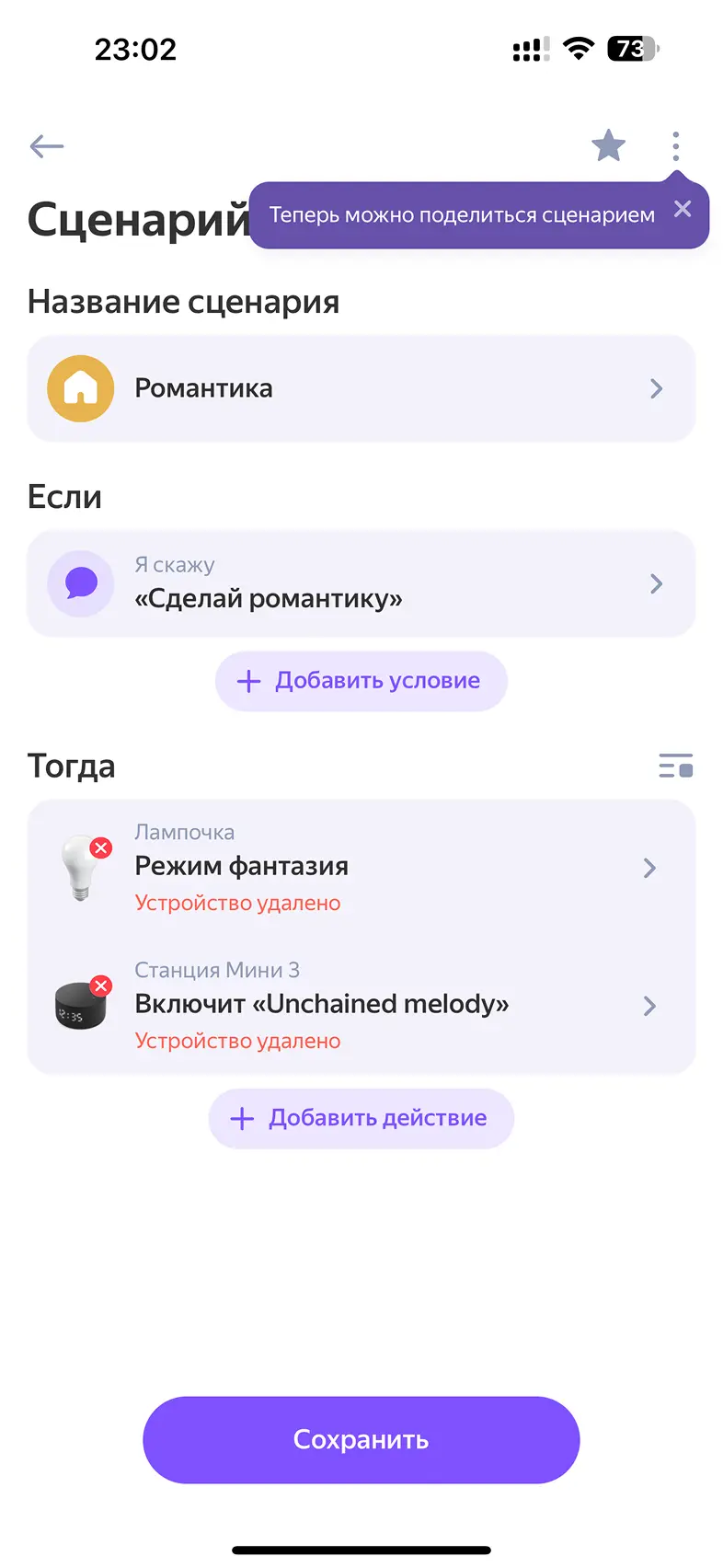Screen dimensions: 723x1568
Task: Mark scenario as favorite with star
Action: pyautogui.click(x=608, y=146)
